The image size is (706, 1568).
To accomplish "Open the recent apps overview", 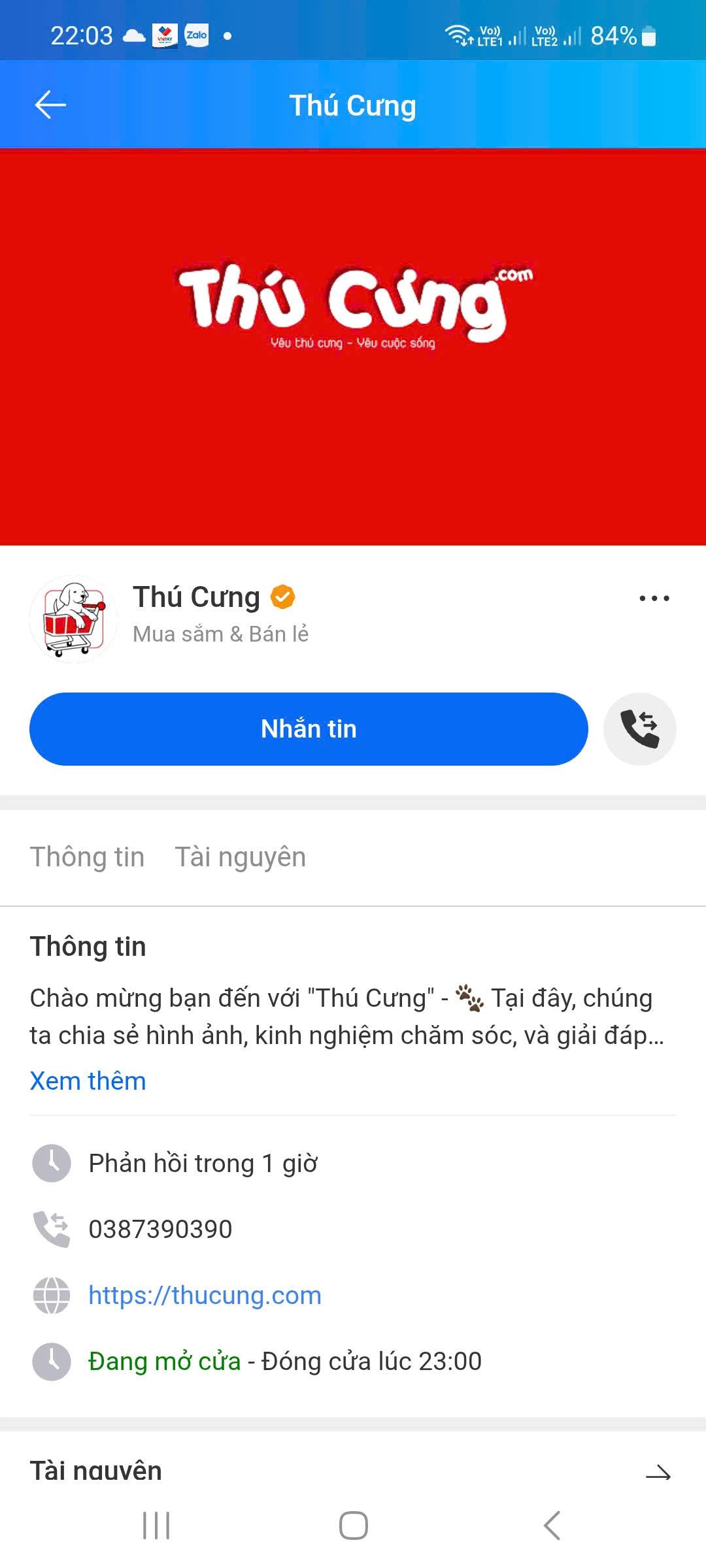I will tap(156, 1526).
